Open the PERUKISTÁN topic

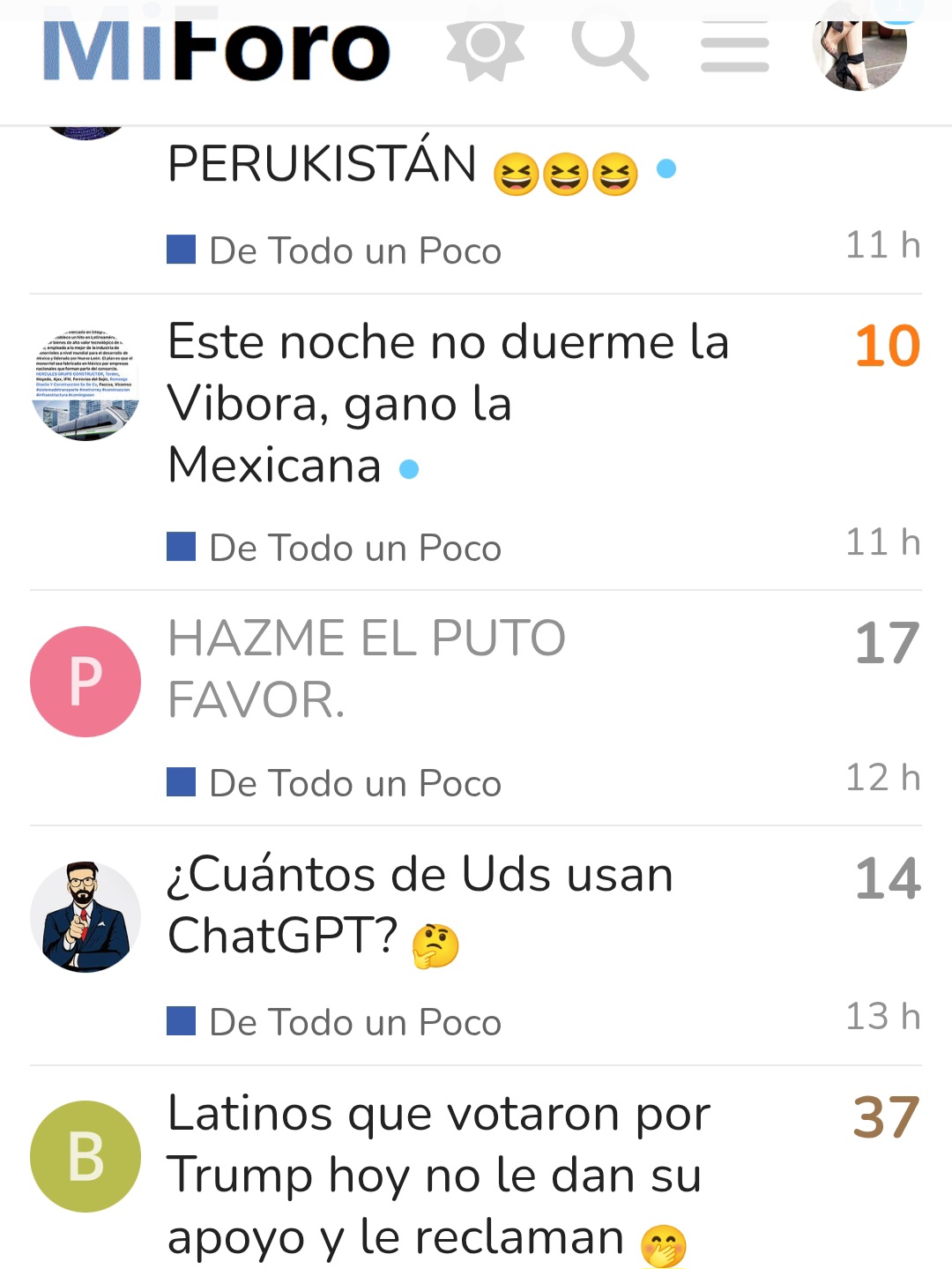point(323,165)
